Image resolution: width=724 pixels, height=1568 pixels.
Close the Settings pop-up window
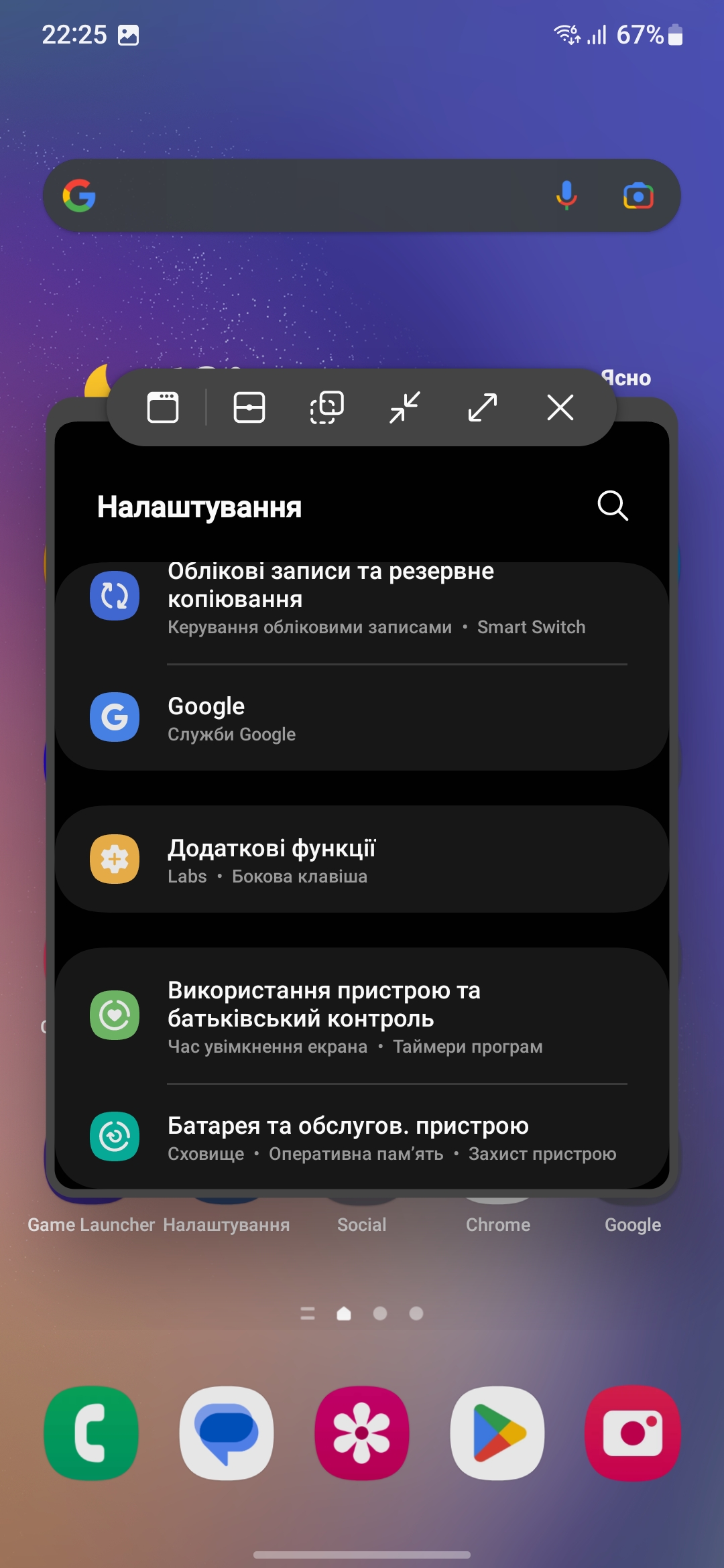pyautogui.click(x=560, y=407)
